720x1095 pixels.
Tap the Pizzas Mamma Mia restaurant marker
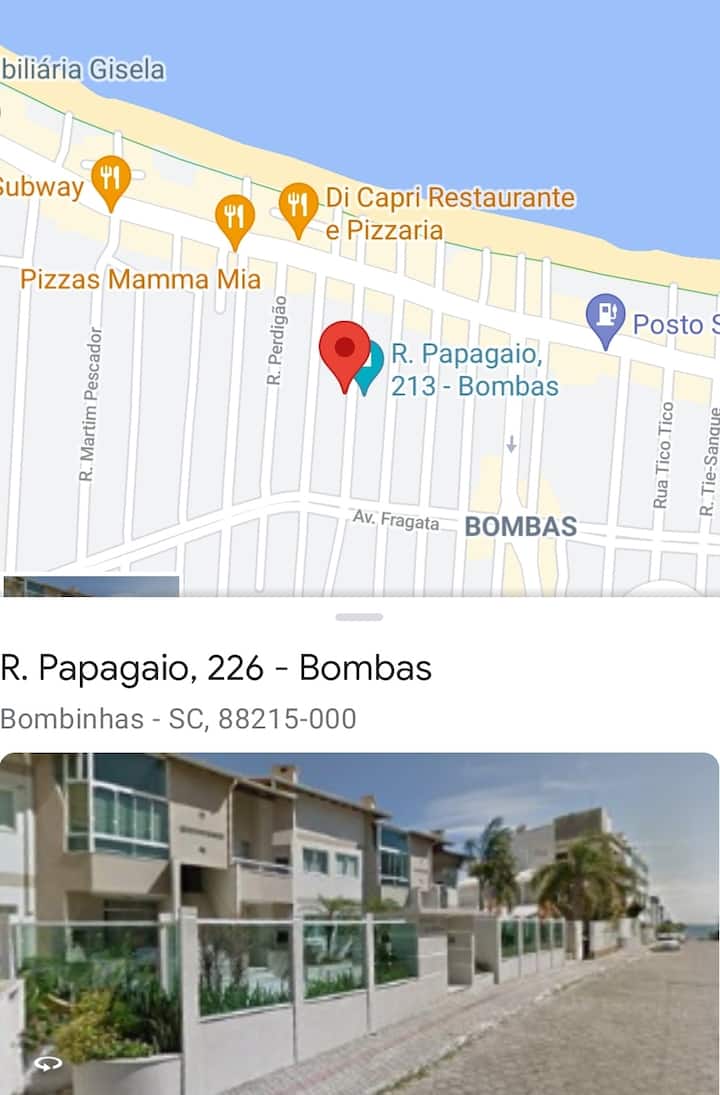pyautogui.click(x=234, y=218)
